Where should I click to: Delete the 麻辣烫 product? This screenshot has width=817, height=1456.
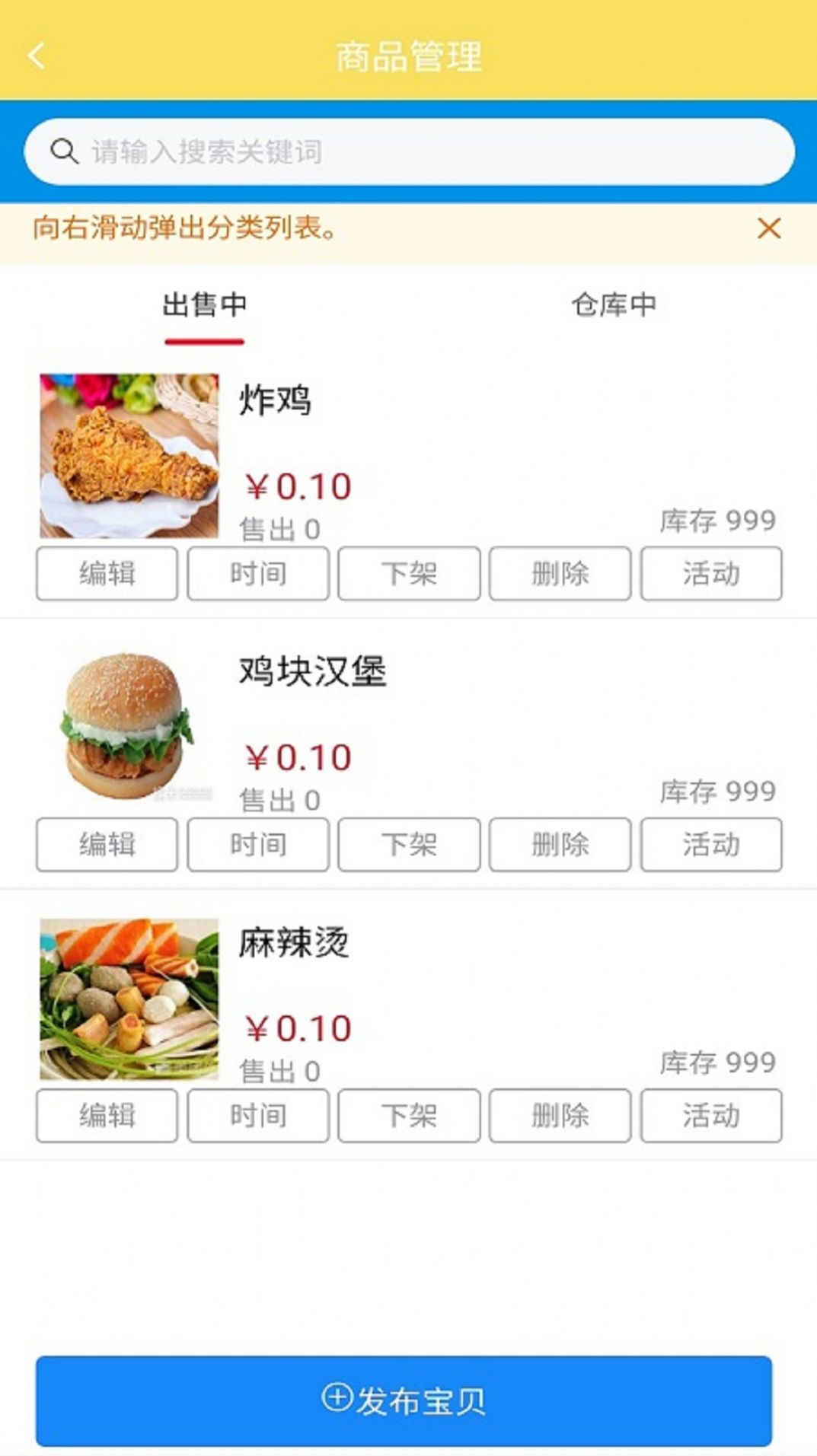(x=560, y=1115)
